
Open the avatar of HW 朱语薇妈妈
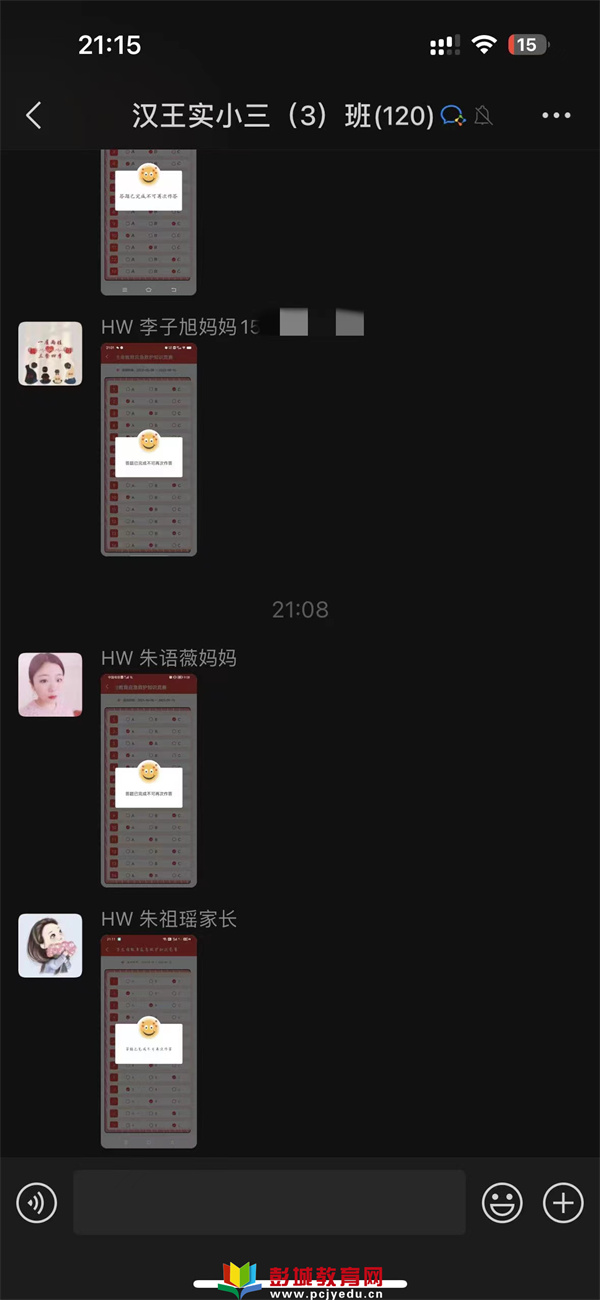(50, 685)
